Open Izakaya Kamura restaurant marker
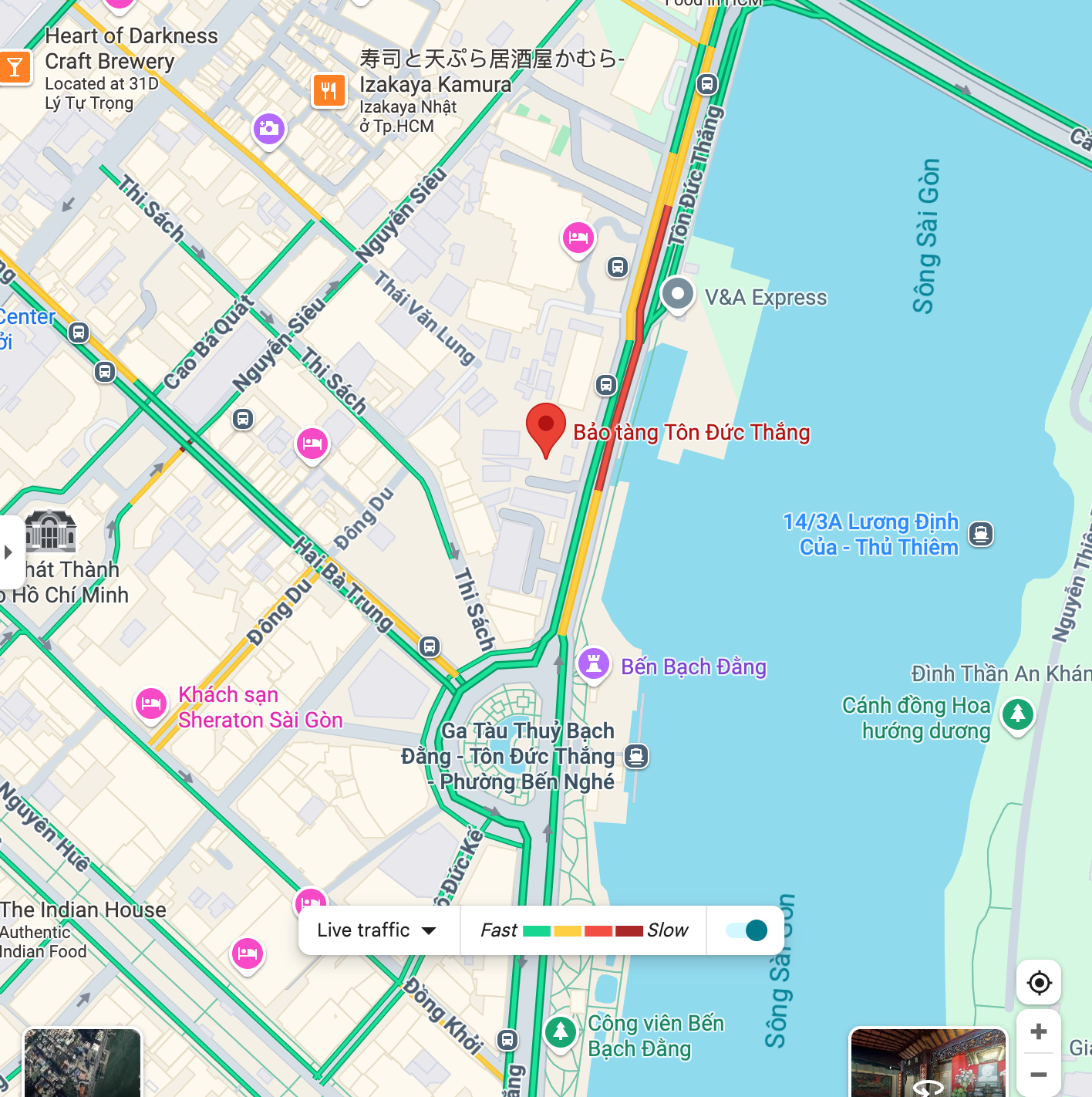The height and width of the screenshot is (1097, 1092). (329, 90)
